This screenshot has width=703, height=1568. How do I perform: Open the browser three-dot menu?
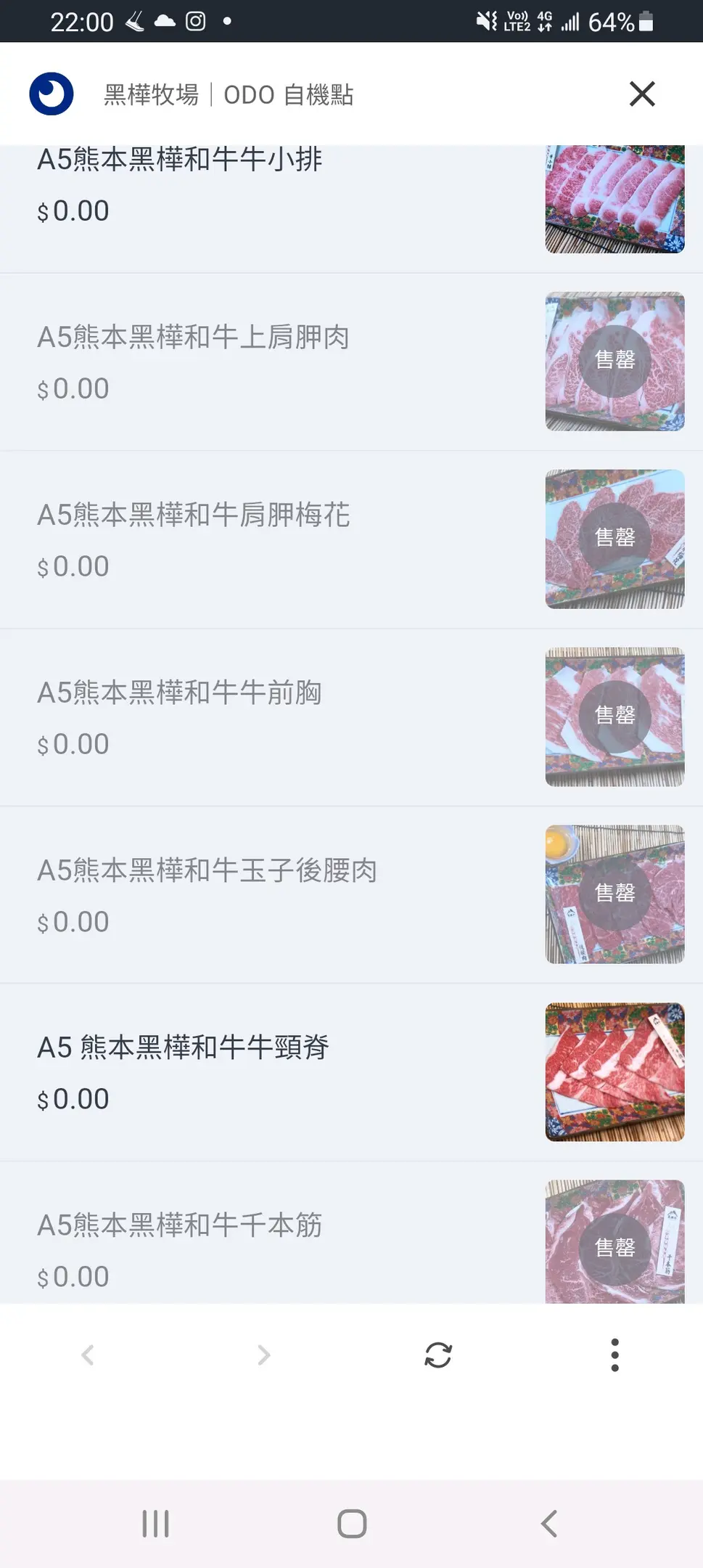click(x=614, y=1355)
